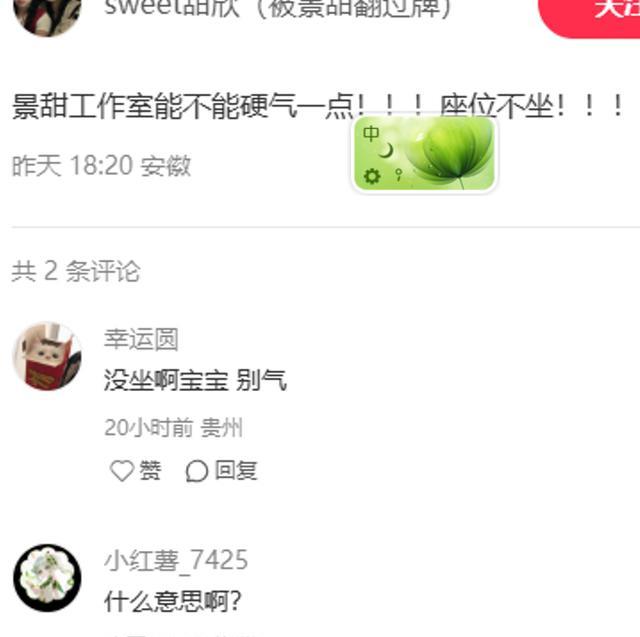Reply to 幸运圆's comment
Viewport: 640px width, 637px height.
[222, 471]
